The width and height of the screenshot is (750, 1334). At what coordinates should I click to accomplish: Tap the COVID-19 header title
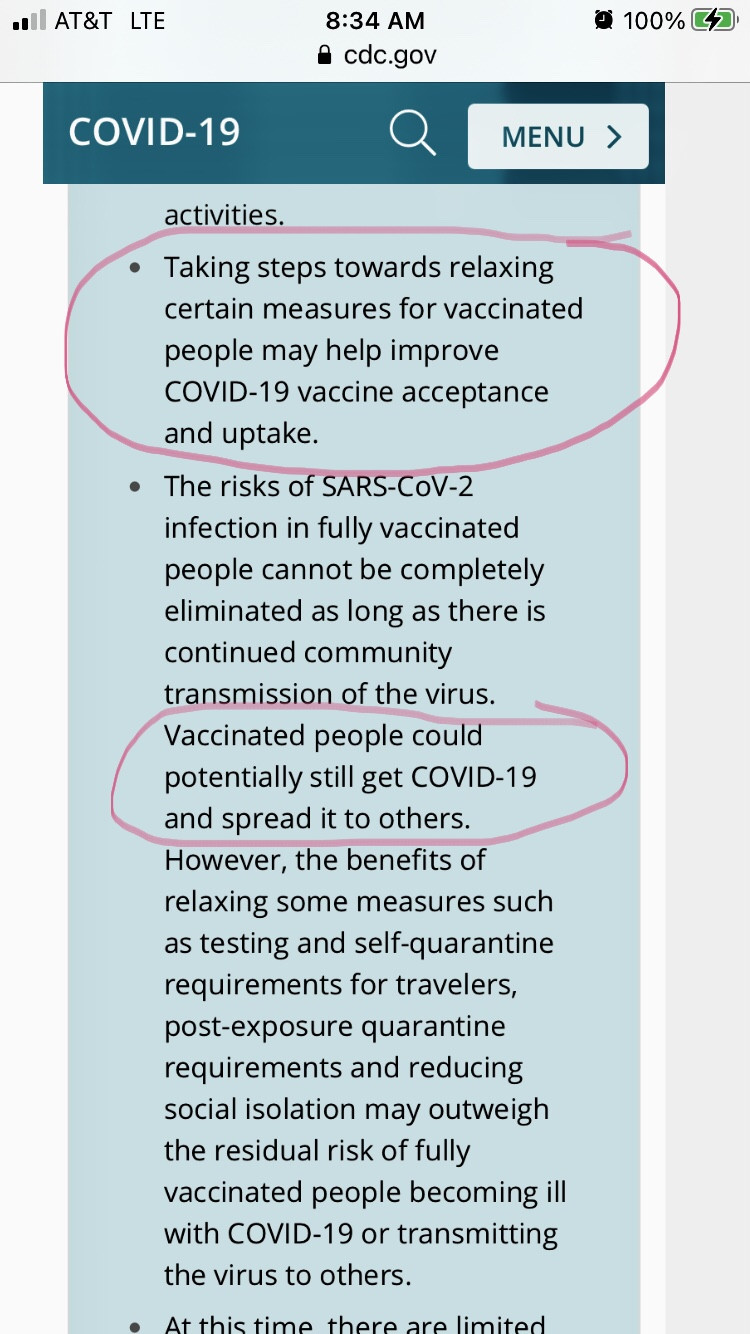pyautogui.click(x=154, y=133)
